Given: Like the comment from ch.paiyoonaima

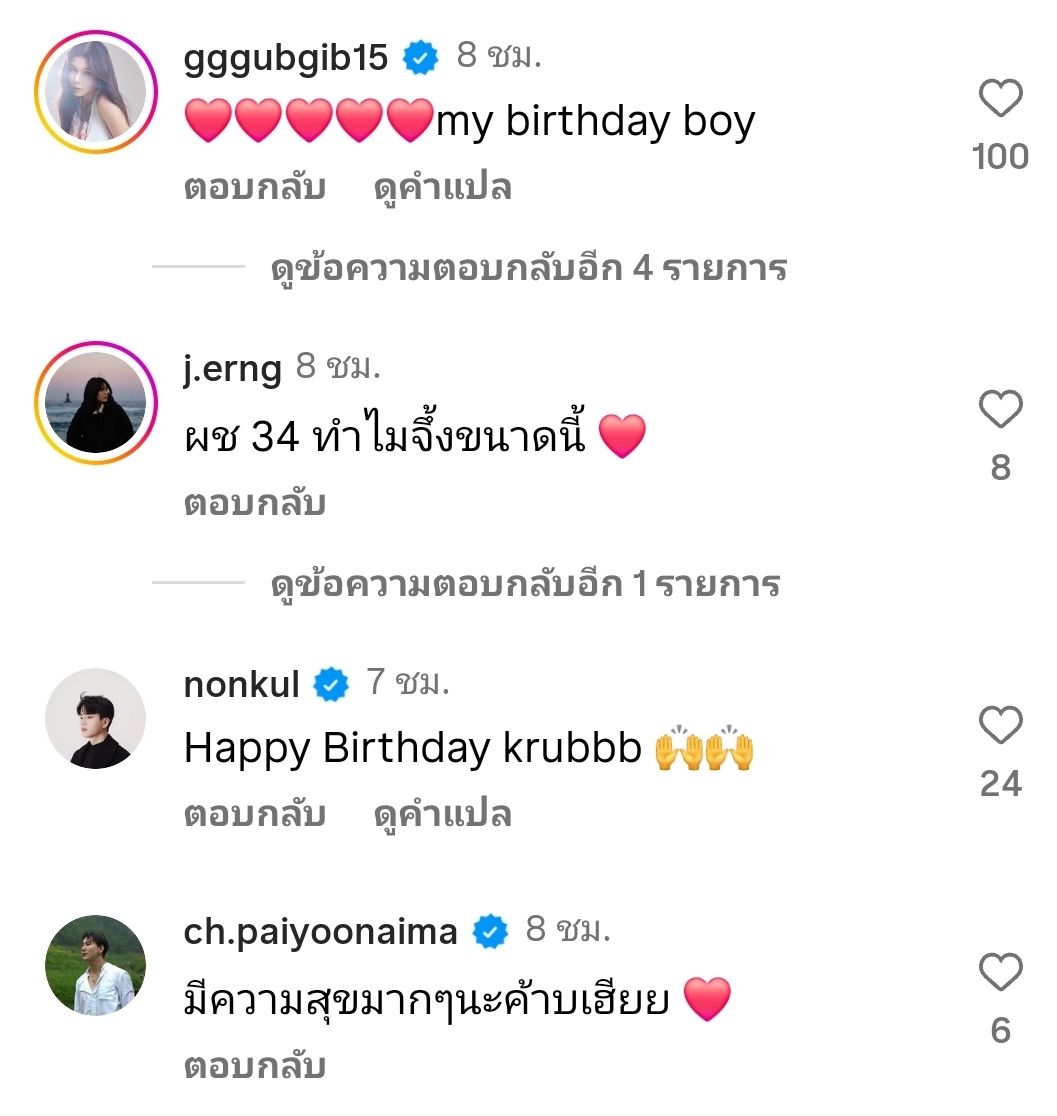Looking at the screenshot, I should pyautogui.click(x=1000, y=973).
